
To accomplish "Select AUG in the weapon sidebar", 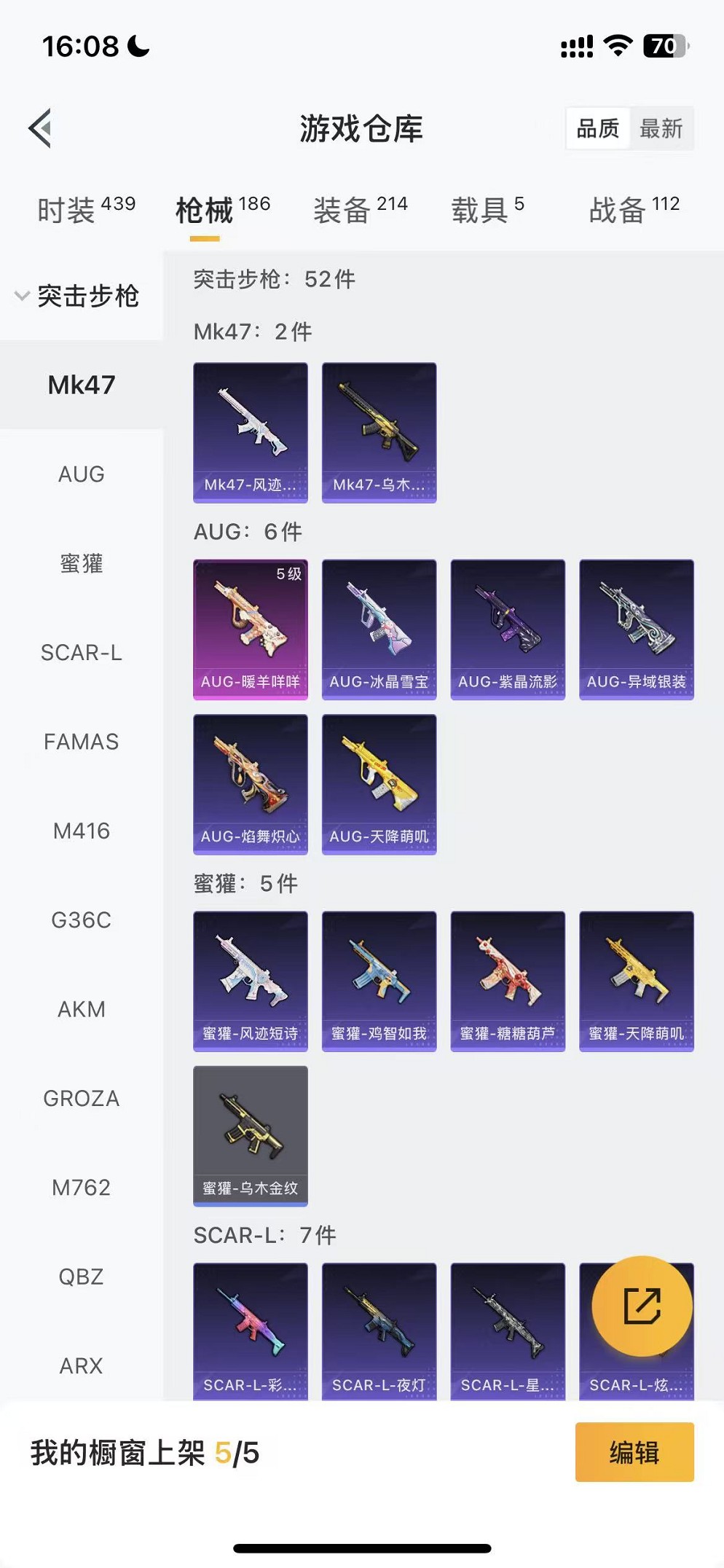I will point(82,474).
